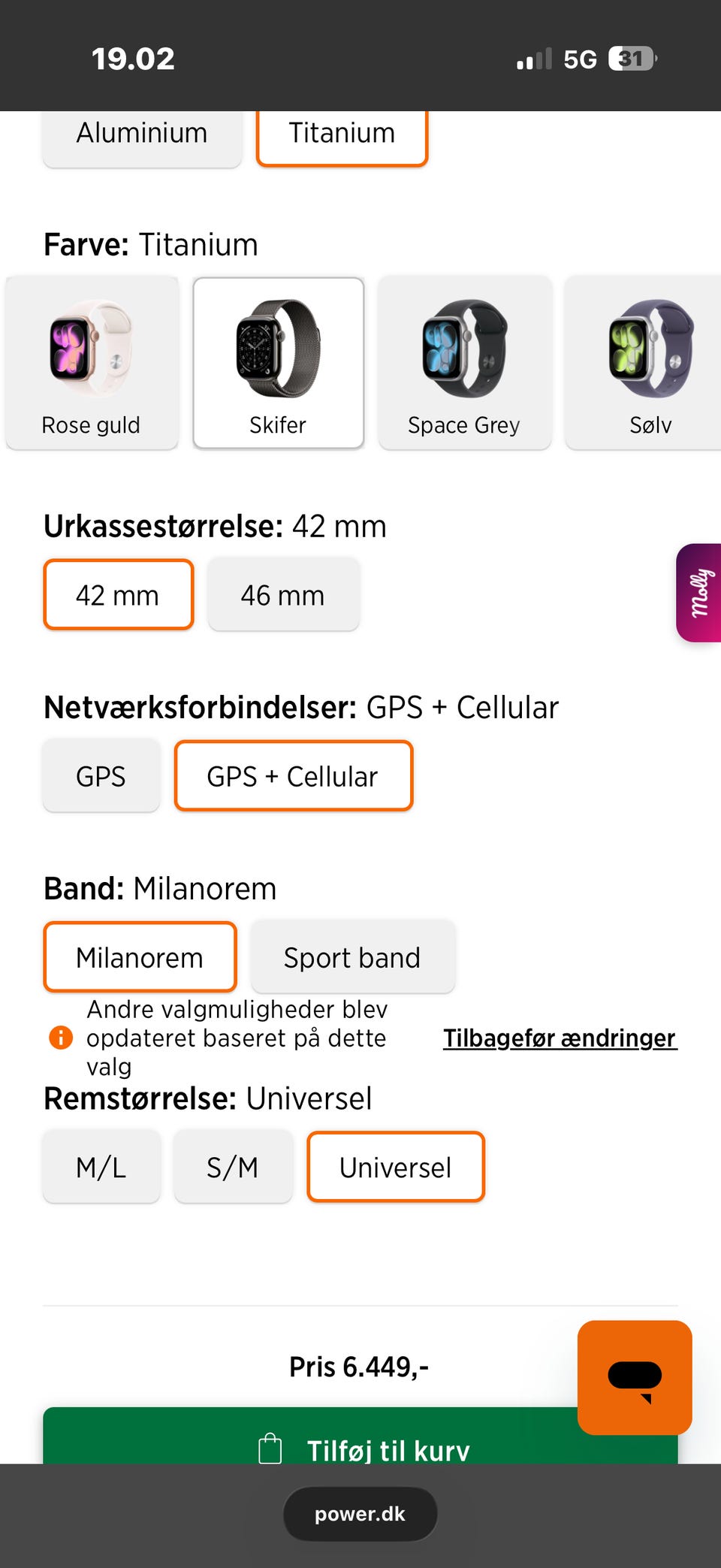Change the band to Sport band

click(x=352, y=957)
